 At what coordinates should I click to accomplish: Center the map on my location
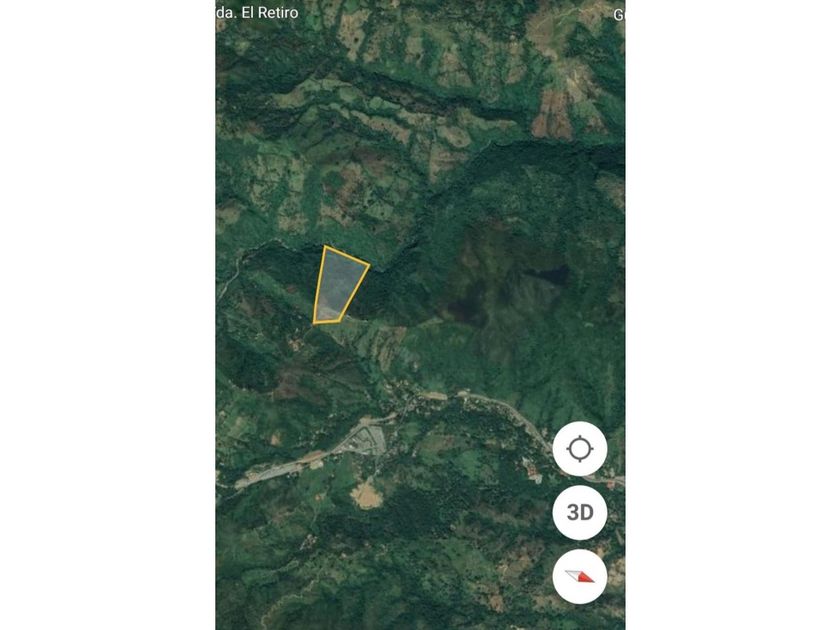click(x=580, y=449)
